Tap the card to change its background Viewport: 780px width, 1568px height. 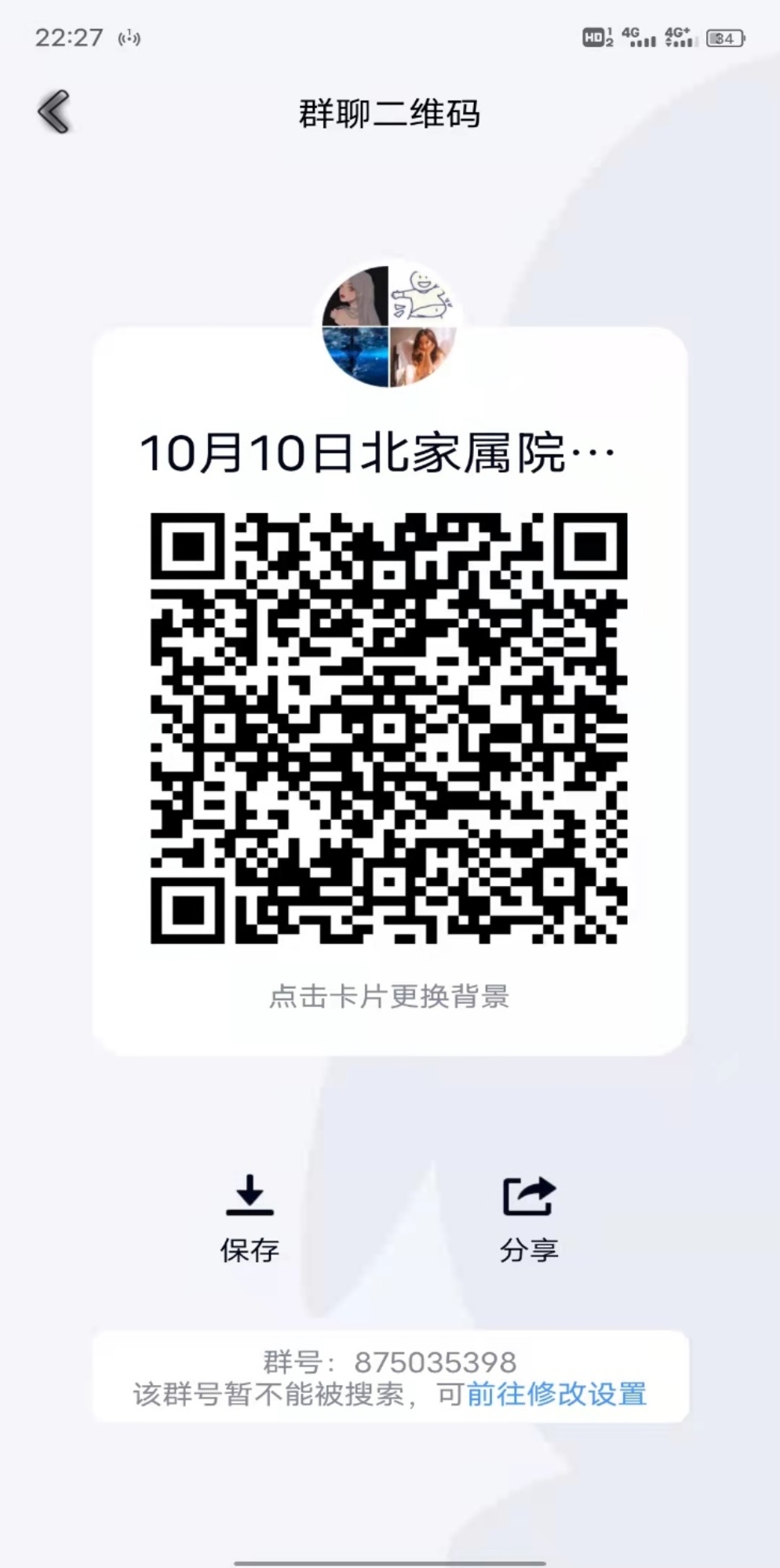point(389,997)
